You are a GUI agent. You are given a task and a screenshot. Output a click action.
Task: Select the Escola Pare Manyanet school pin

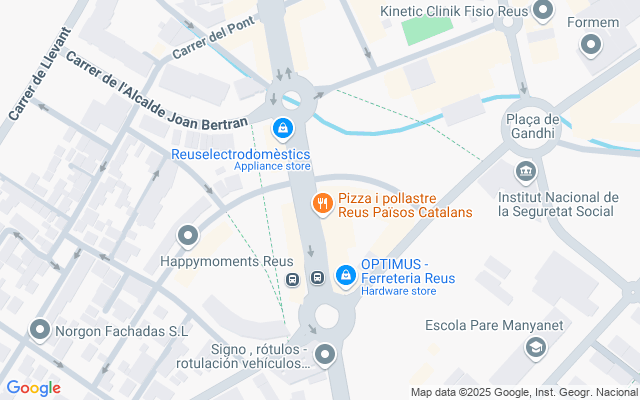point(536,347)
